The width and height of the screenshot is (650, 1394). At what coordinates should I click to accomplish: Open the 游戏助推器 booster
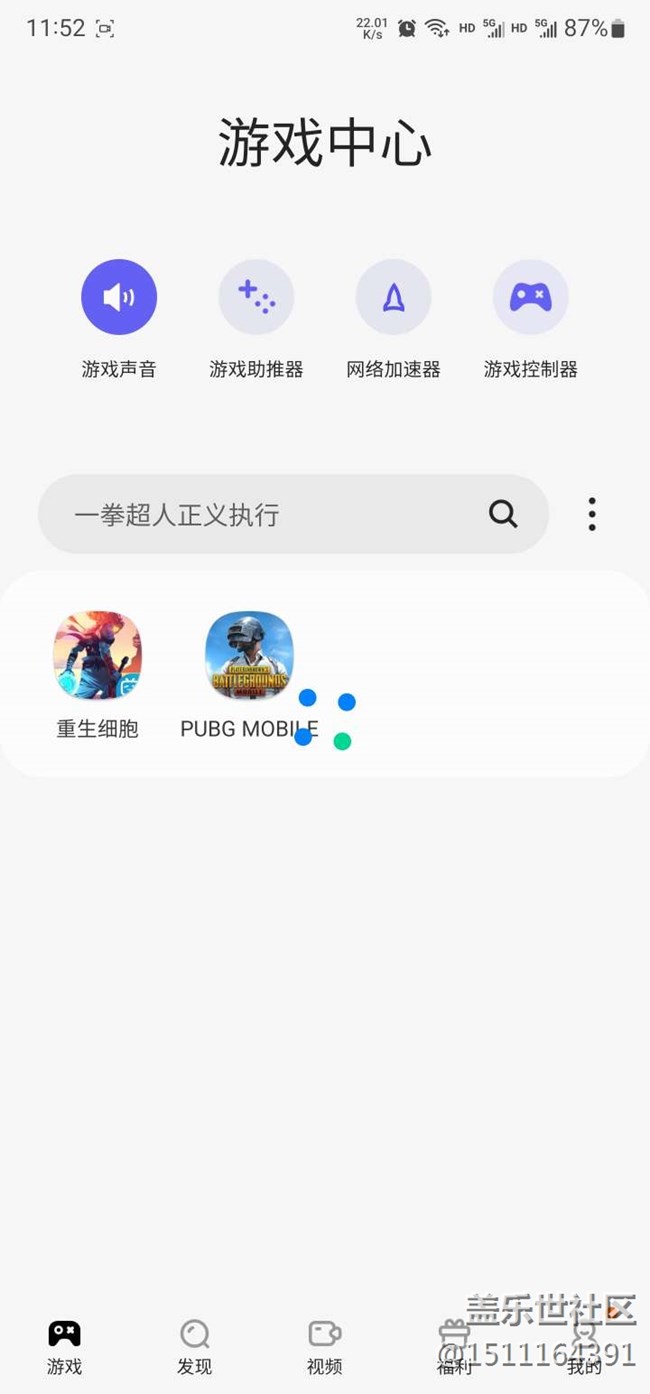click(x=256, y=297)
